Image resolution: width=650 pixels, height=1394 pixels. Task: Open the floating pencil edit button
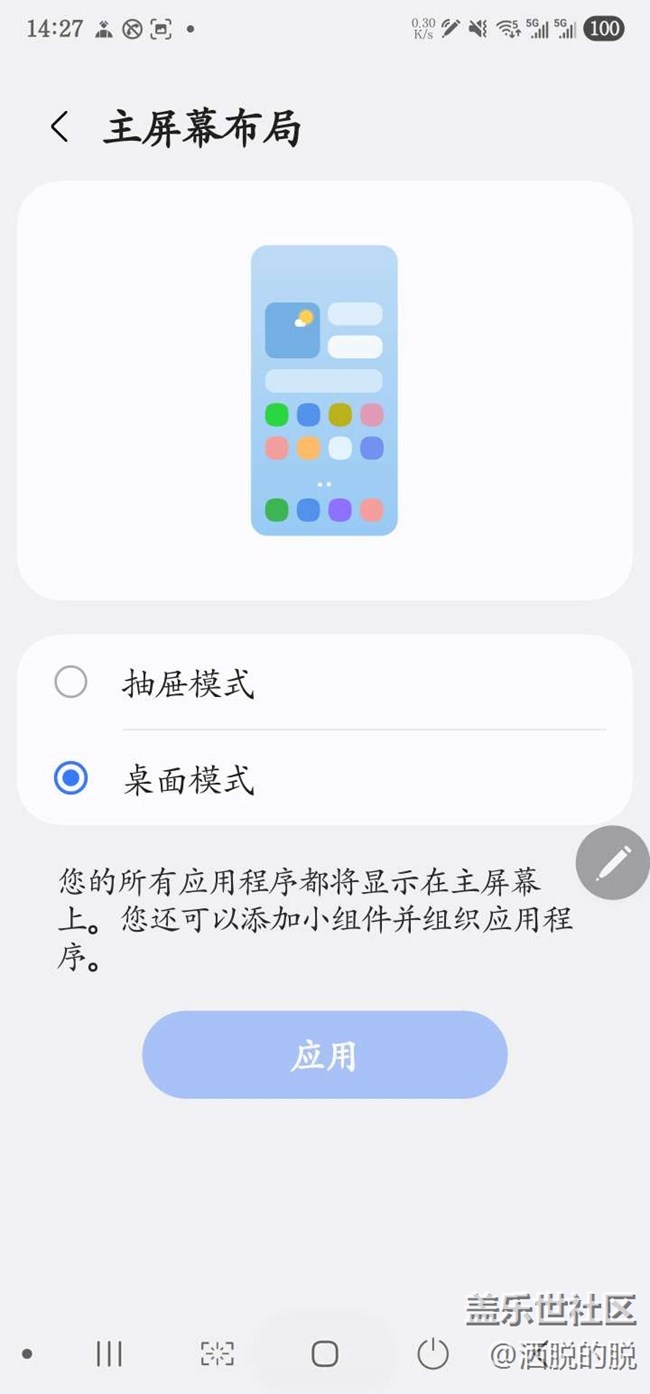[612, 863]
